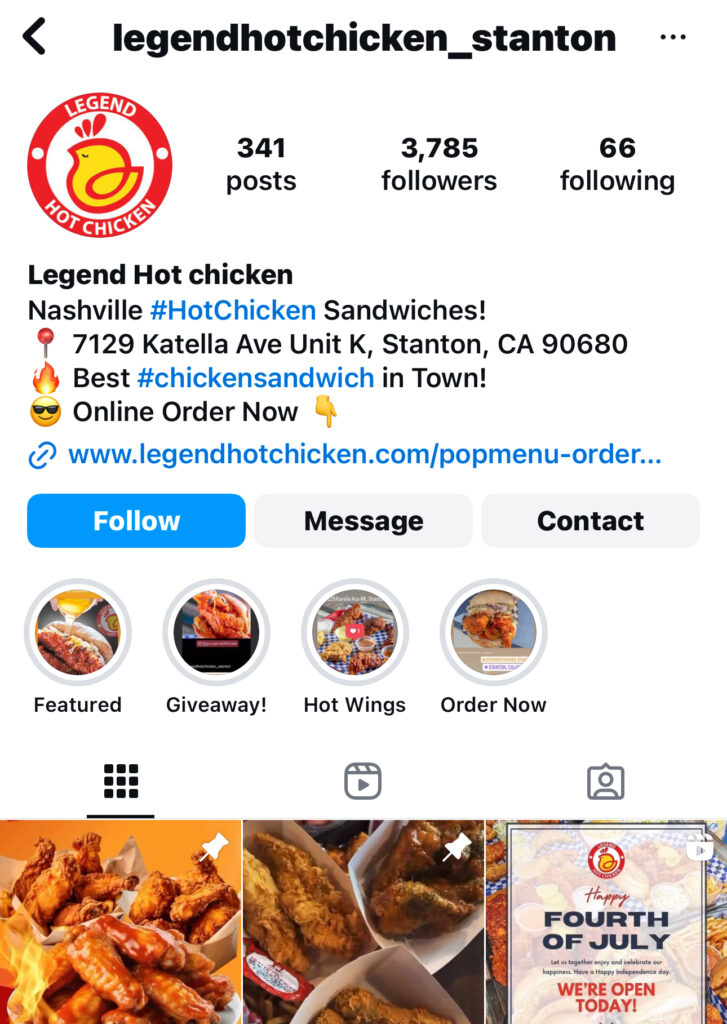View the Featured story highlight

[77, 633]
